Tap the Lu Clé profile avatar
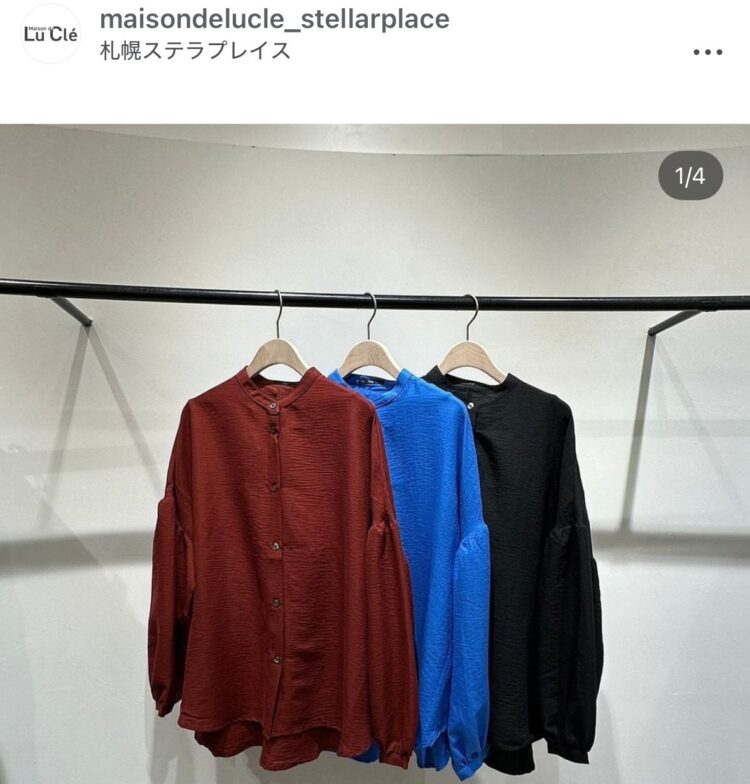The height and width of the screenshot is (784, 750). [50, 34]
